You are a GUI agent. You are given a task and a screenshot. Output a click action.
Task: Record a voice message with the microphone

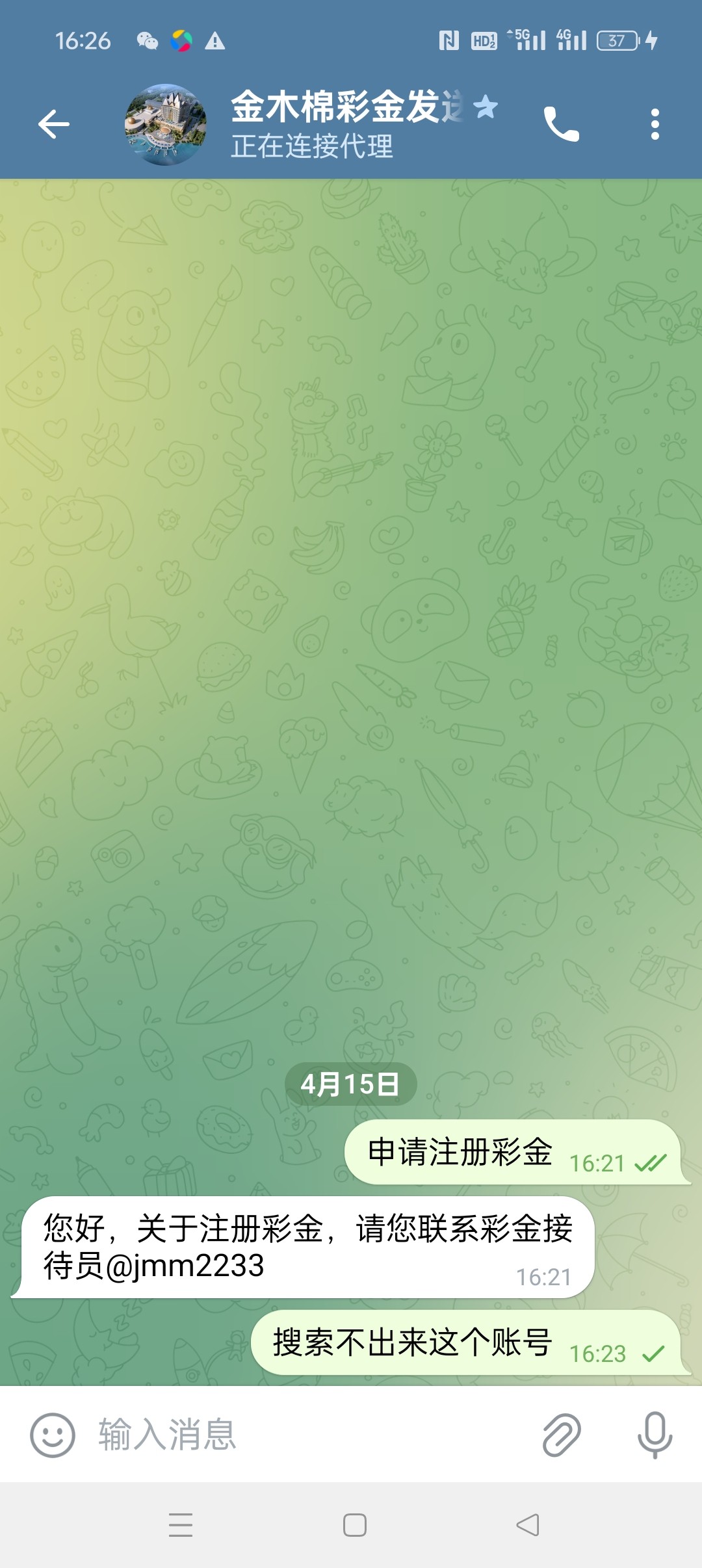pyautogui.click(x=654, y=1435)
